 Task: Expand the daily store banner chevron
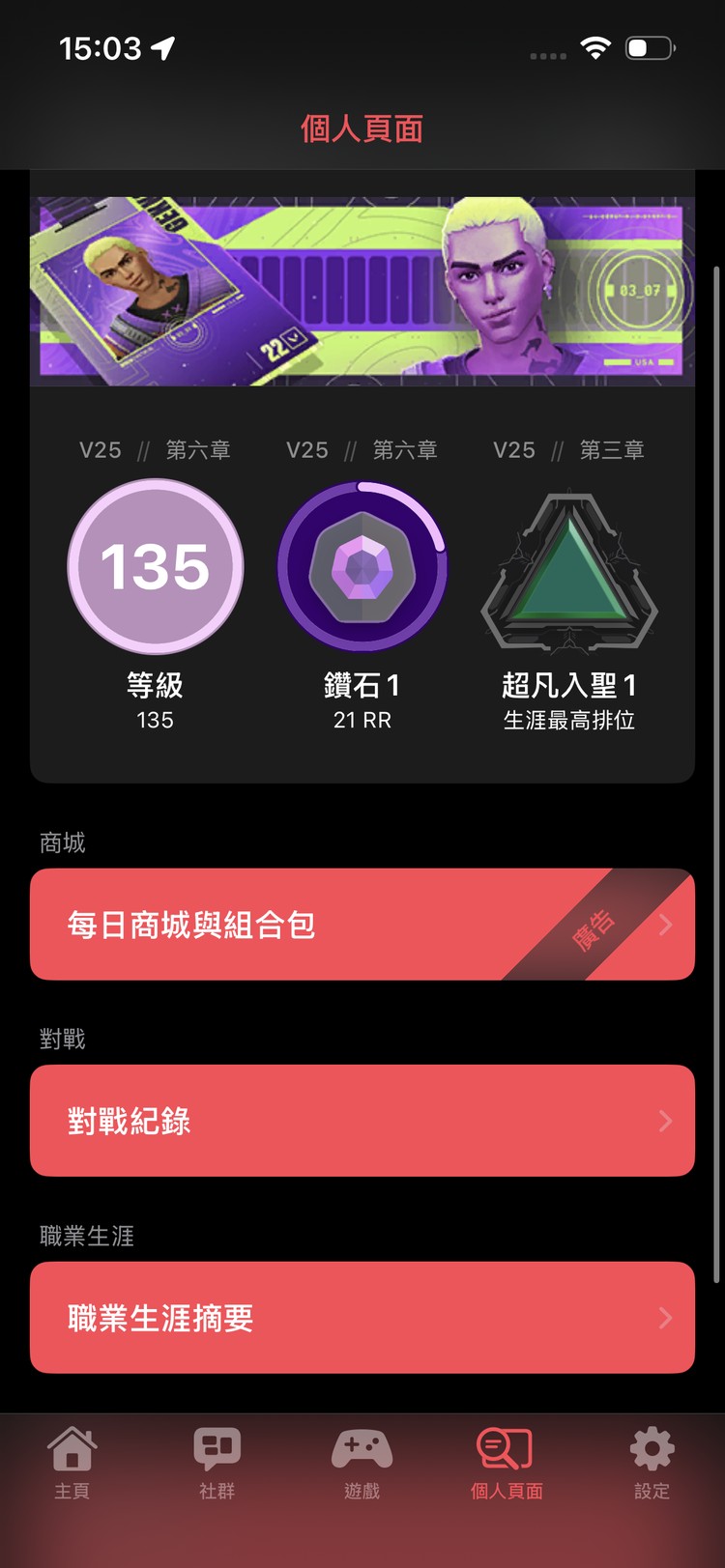pyautogui.click(x=664, y=925)
